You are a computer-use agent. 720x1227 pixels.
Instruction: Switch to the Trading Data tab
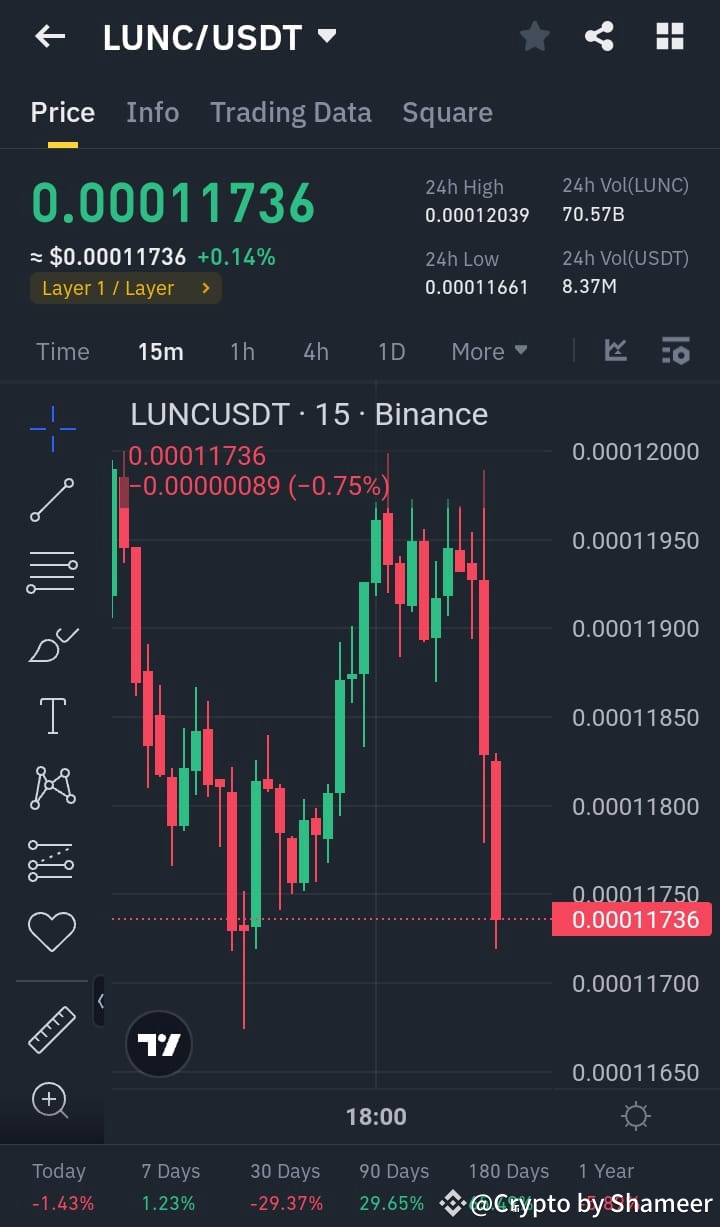(x=291, y=112)
